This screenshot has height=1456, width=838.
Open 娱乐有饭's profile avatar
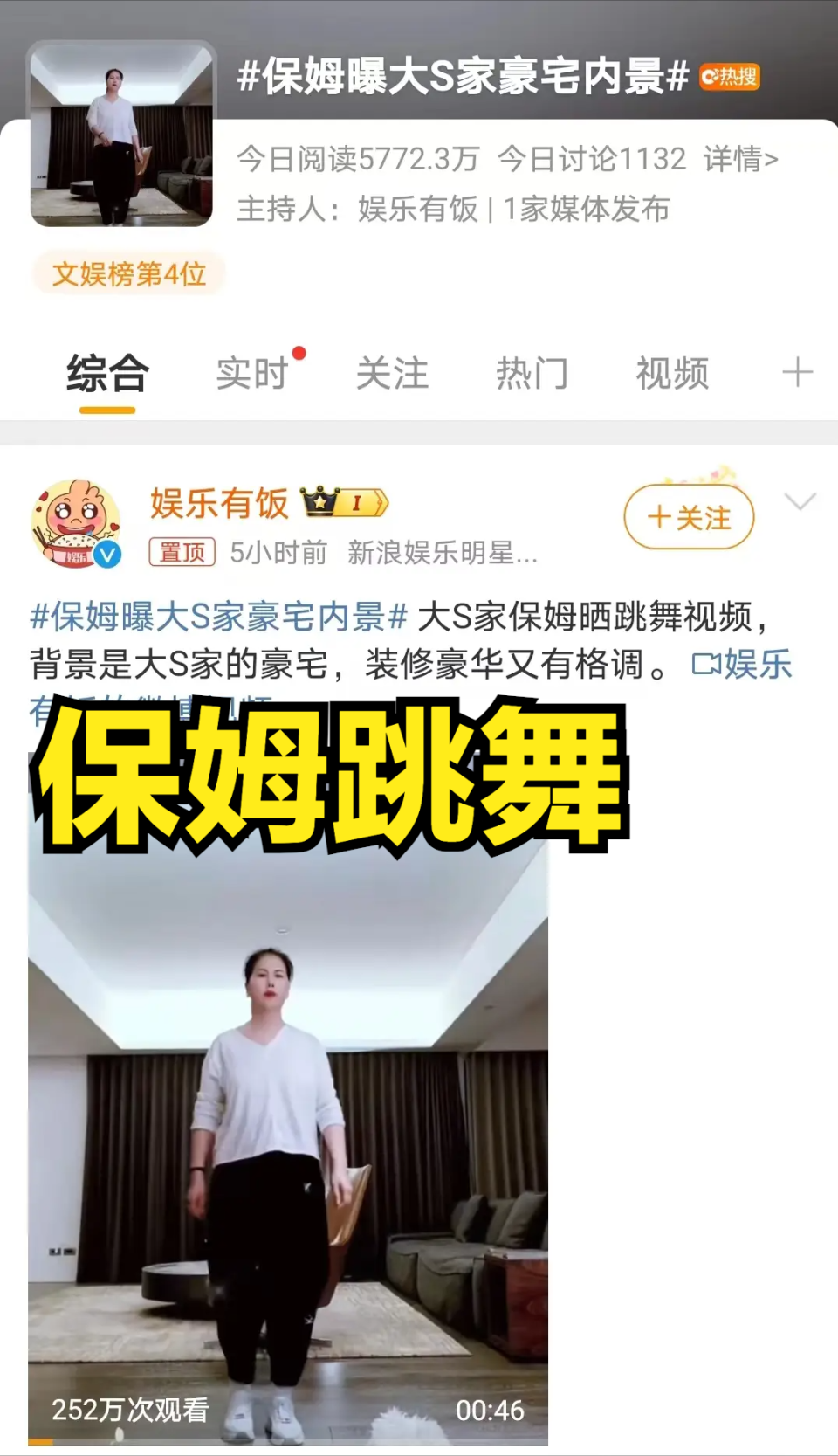tap(76, 523)
